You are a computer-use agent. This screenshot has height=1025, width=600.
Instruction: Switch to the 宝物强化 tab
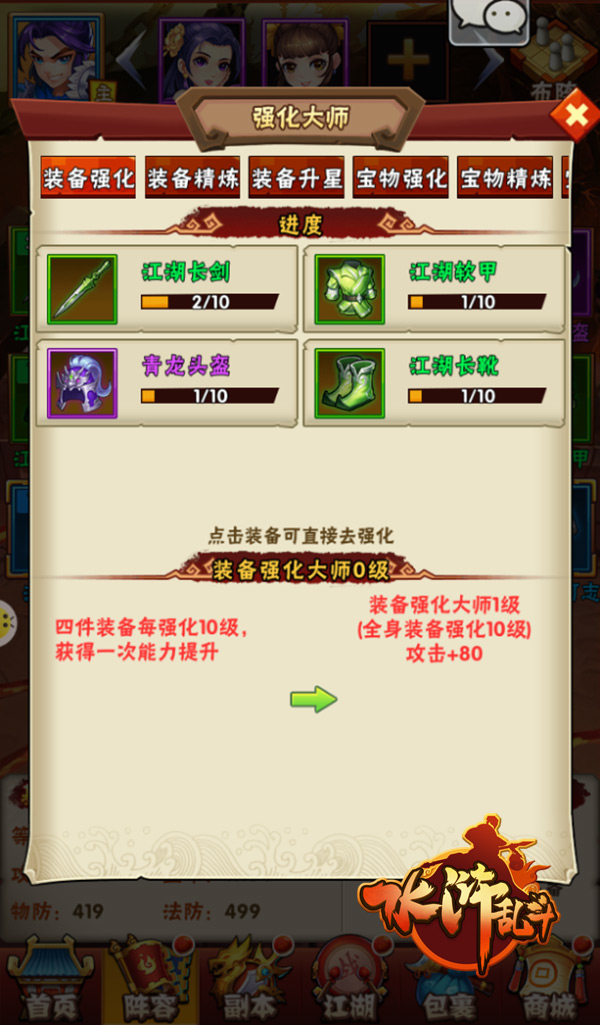pos(401,179)
